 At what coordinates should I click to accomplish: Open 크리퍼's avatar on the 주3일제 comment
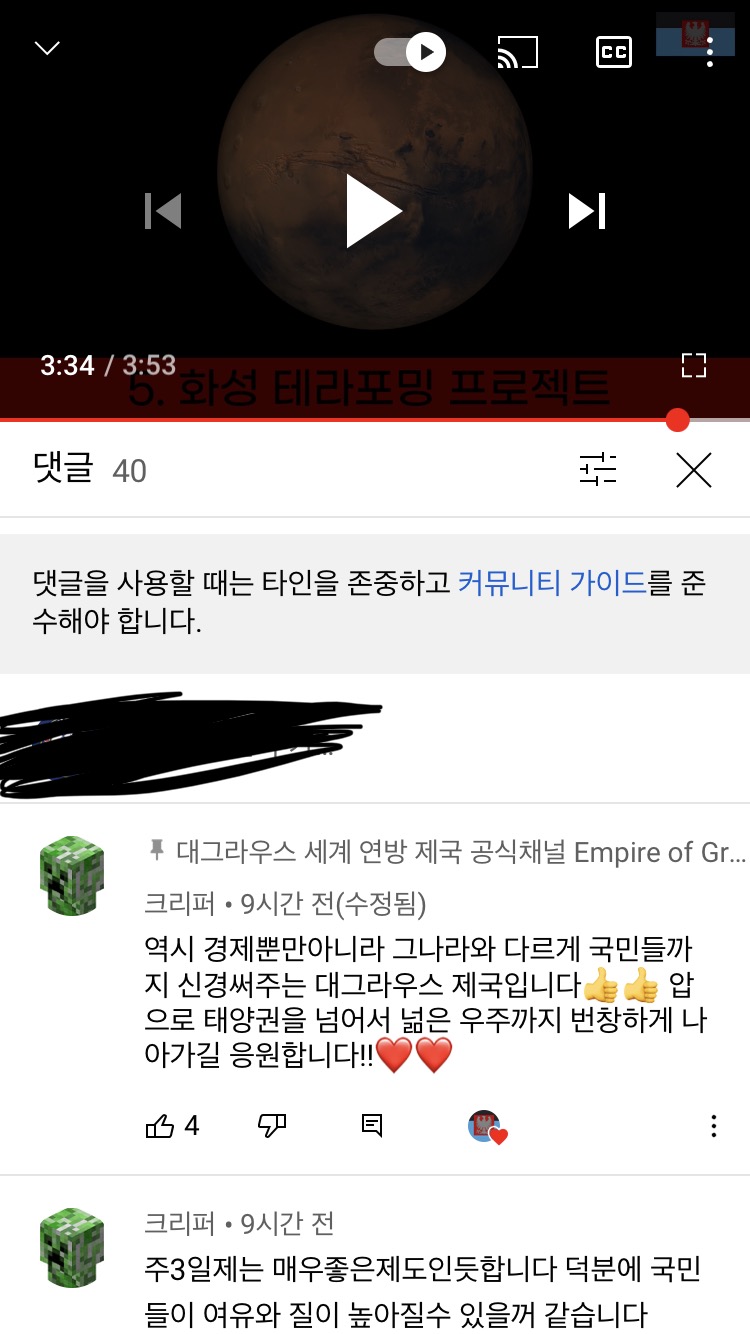(x=72, y=1247)
